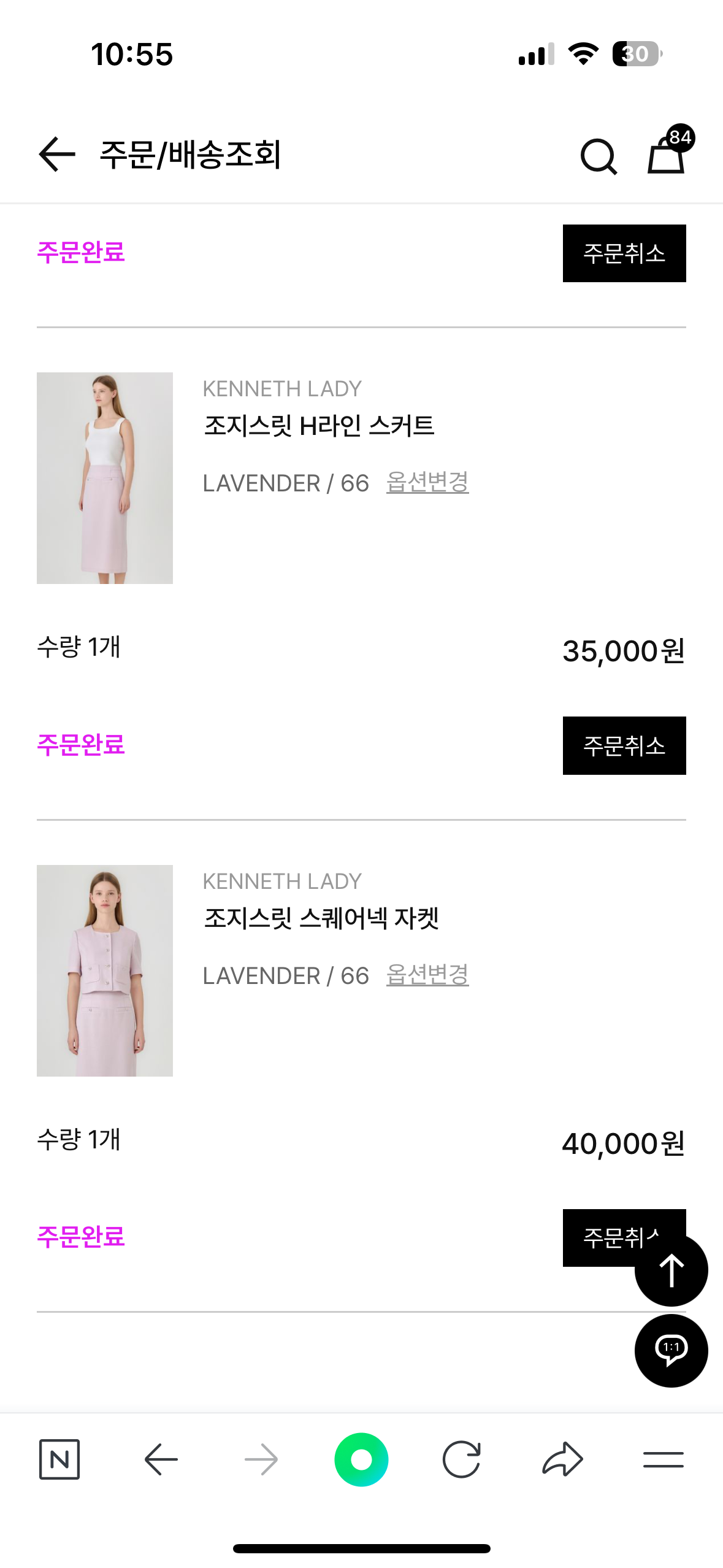This screenshot has height=1568, width=723.
Task: Navigate back in the browser toolbar
Action: 161,1459
